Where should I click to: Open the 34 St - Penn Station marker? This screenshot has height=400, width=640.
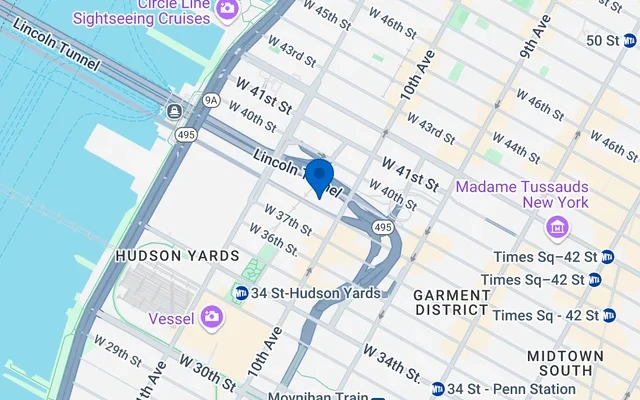point(437,389)
